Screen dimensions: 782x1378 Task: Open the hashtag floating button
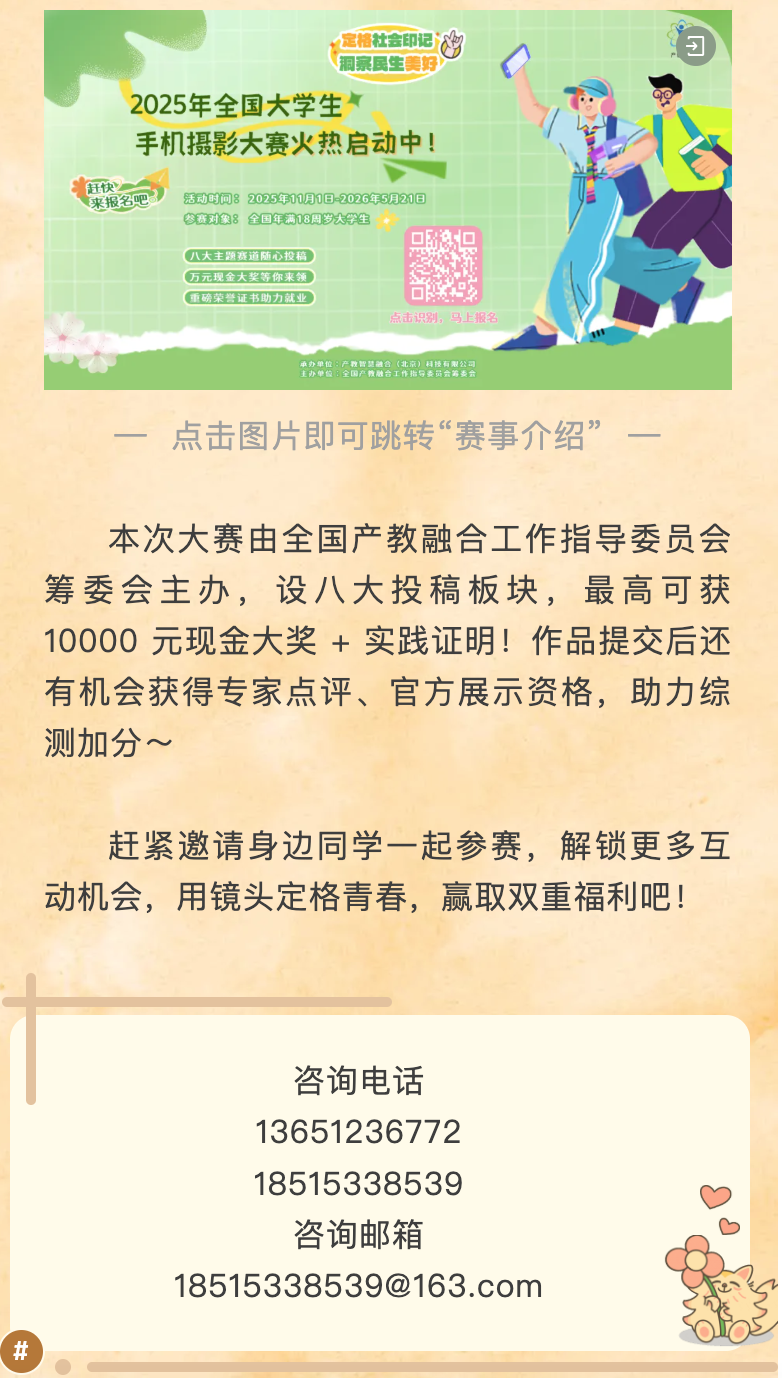(21, 1352)
